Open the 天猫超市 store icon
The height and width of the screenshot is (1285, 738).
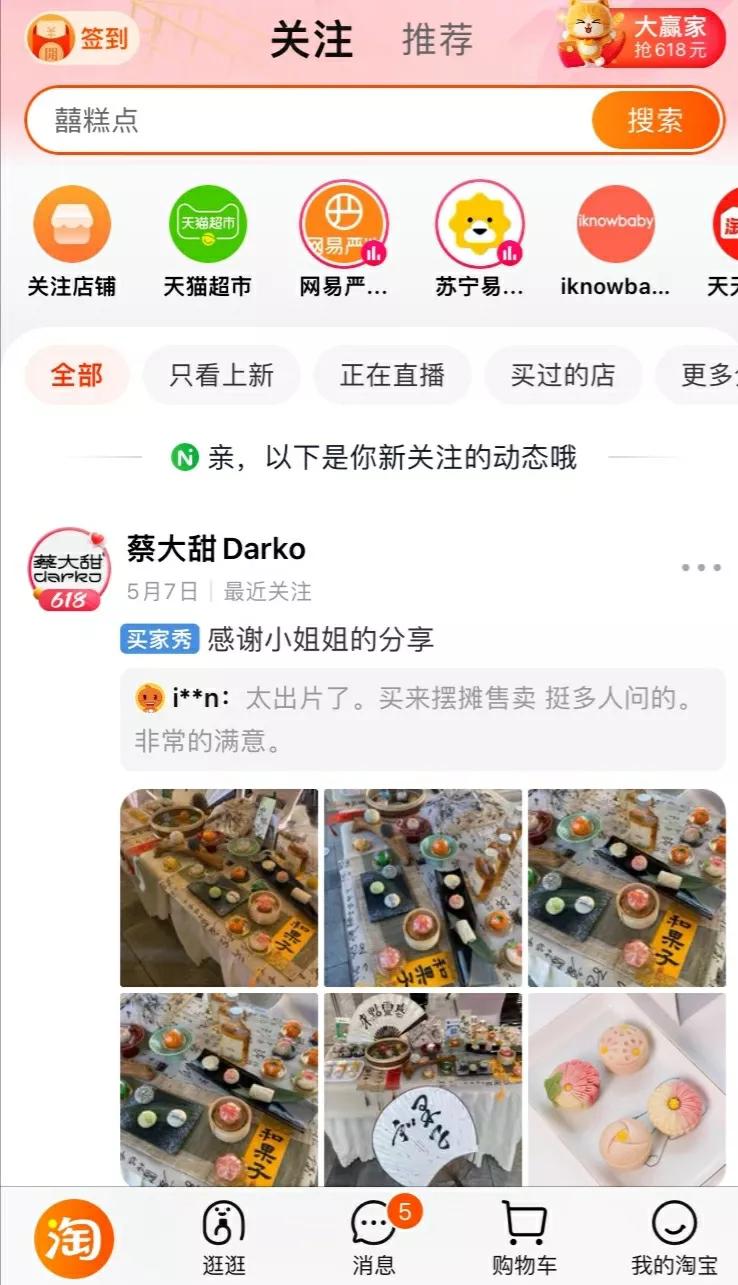208,224
